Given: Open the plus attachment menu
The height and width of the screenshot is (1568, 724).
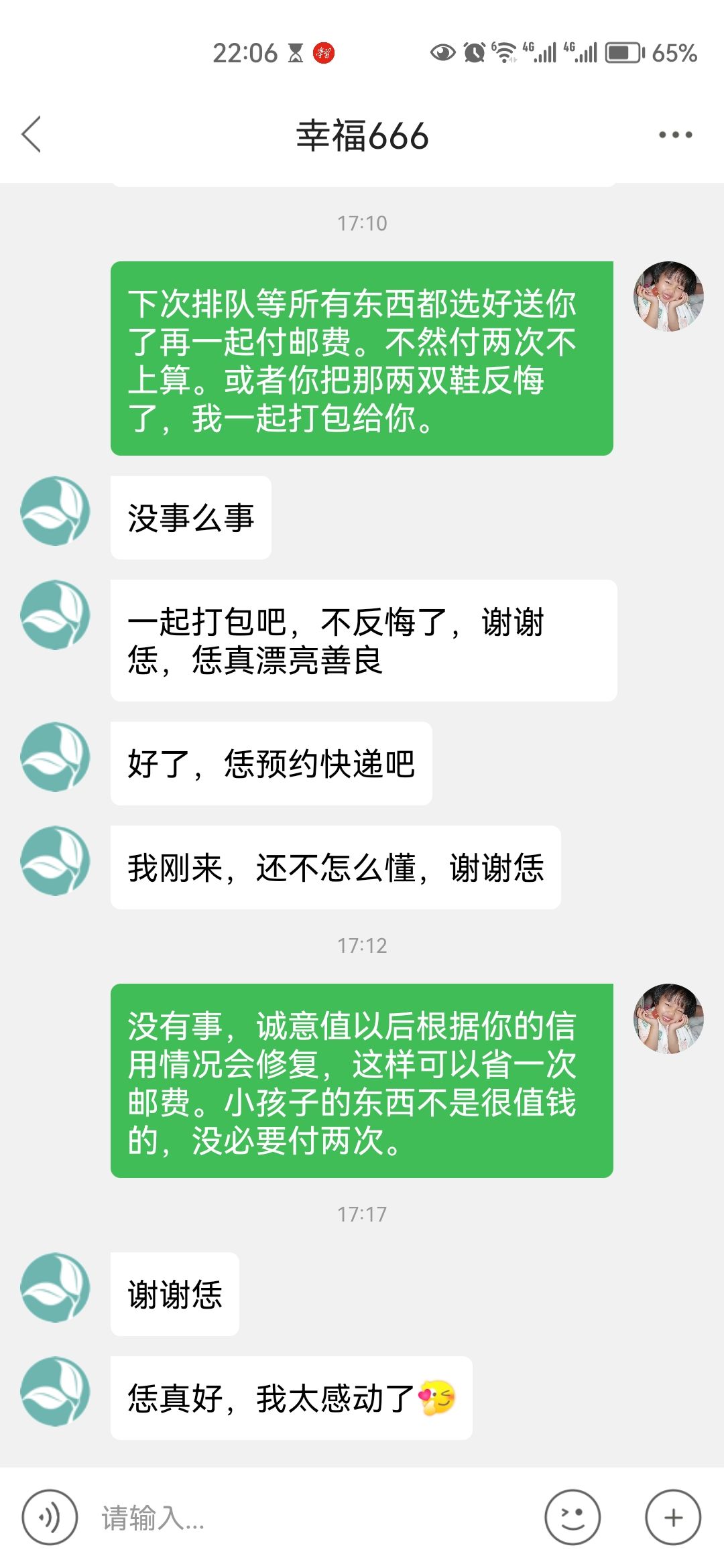Looking at the screenshot, I should [673, 1517].
